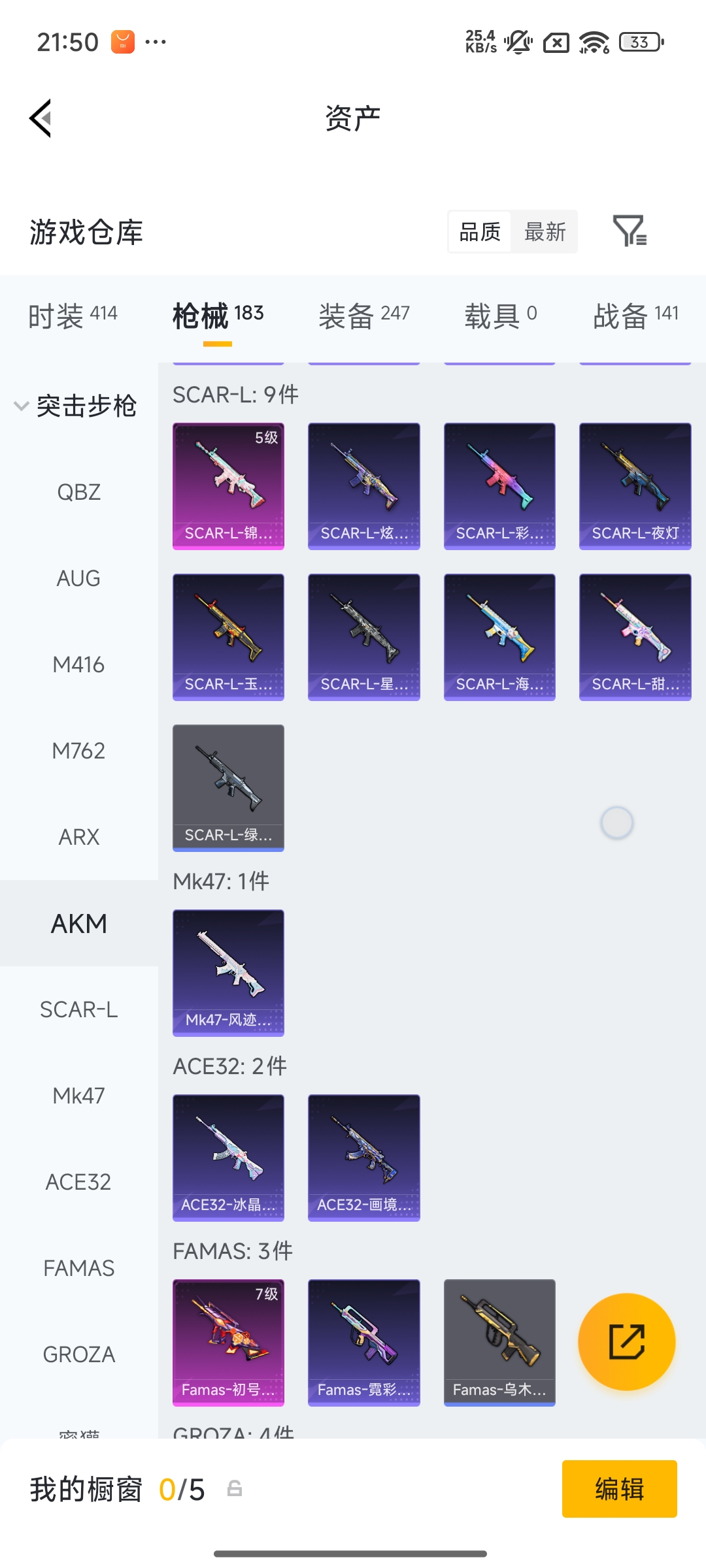Select M416 in the weapon list
The width and height of the screenshot is (706, 1568).
point(78,664)
